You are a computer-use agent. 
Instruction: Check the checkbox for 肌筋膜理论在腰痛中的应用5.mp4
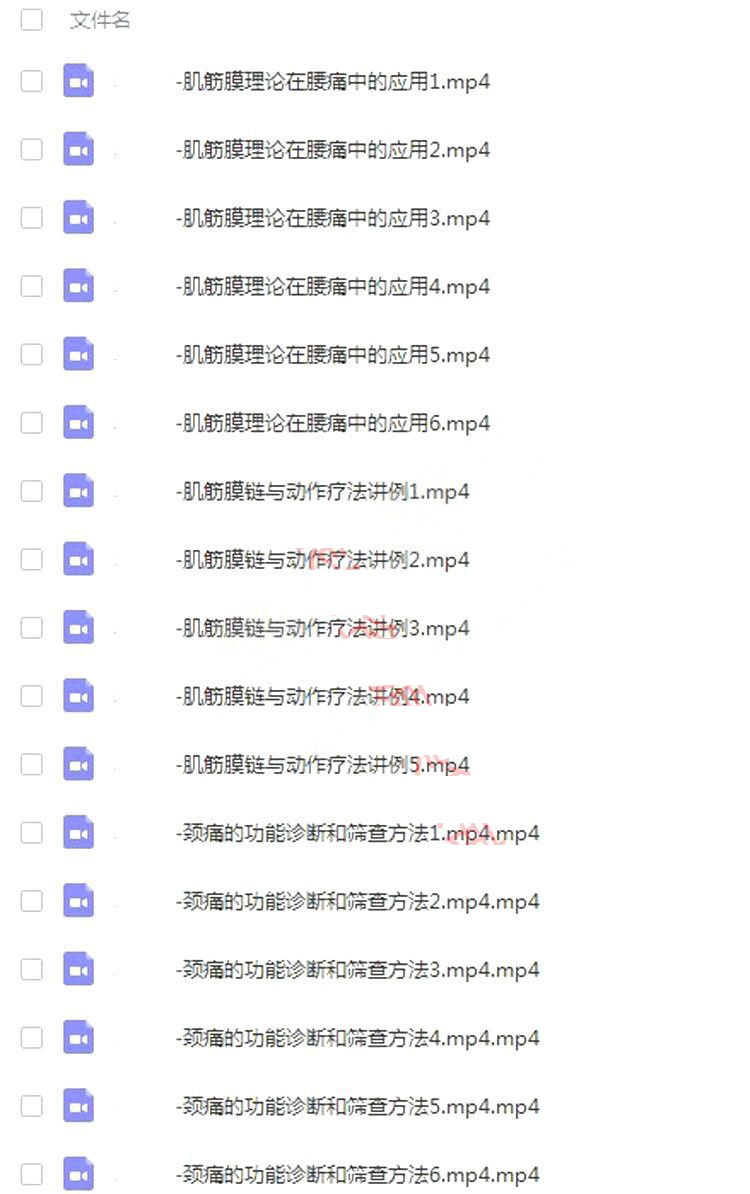(31, 354)
